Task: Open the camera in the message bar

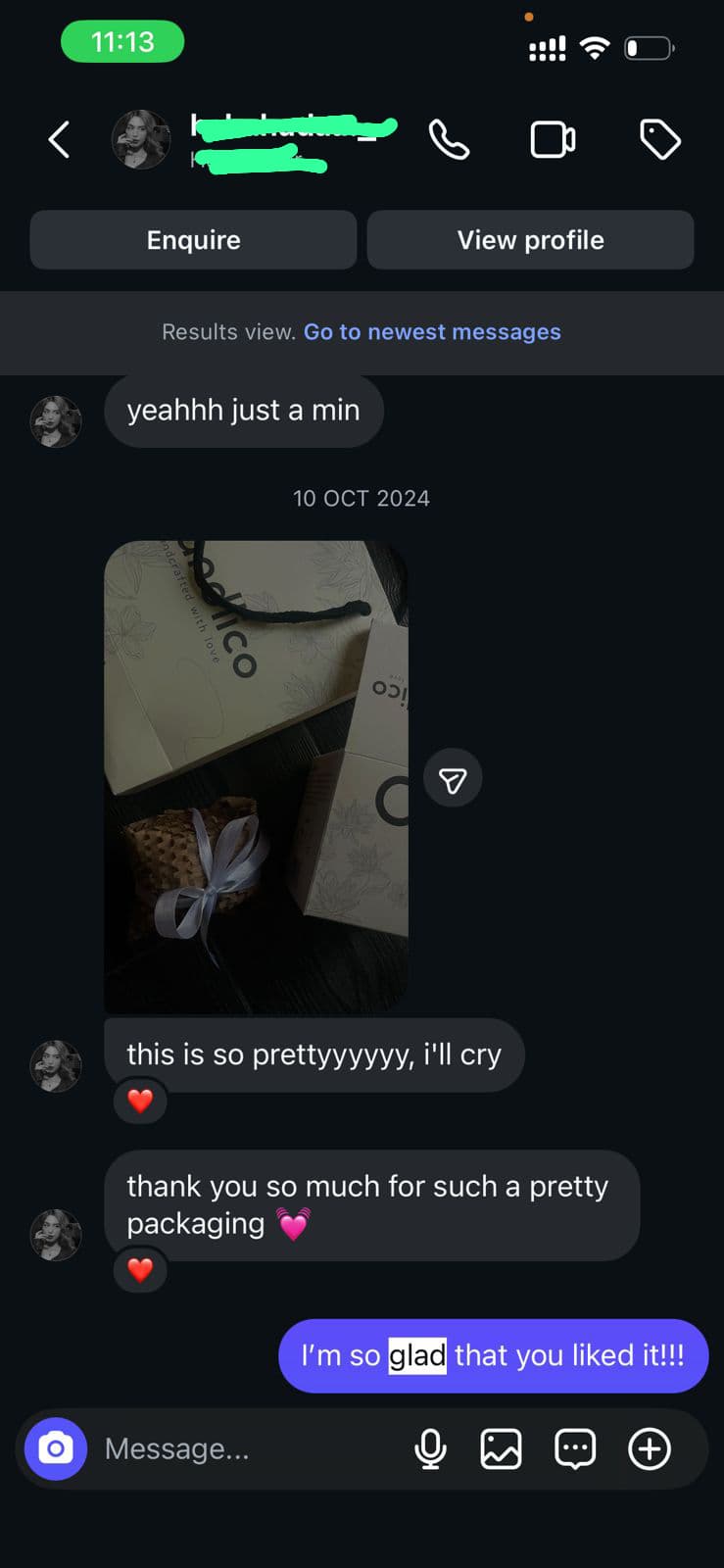Action: pos(56,1448)
